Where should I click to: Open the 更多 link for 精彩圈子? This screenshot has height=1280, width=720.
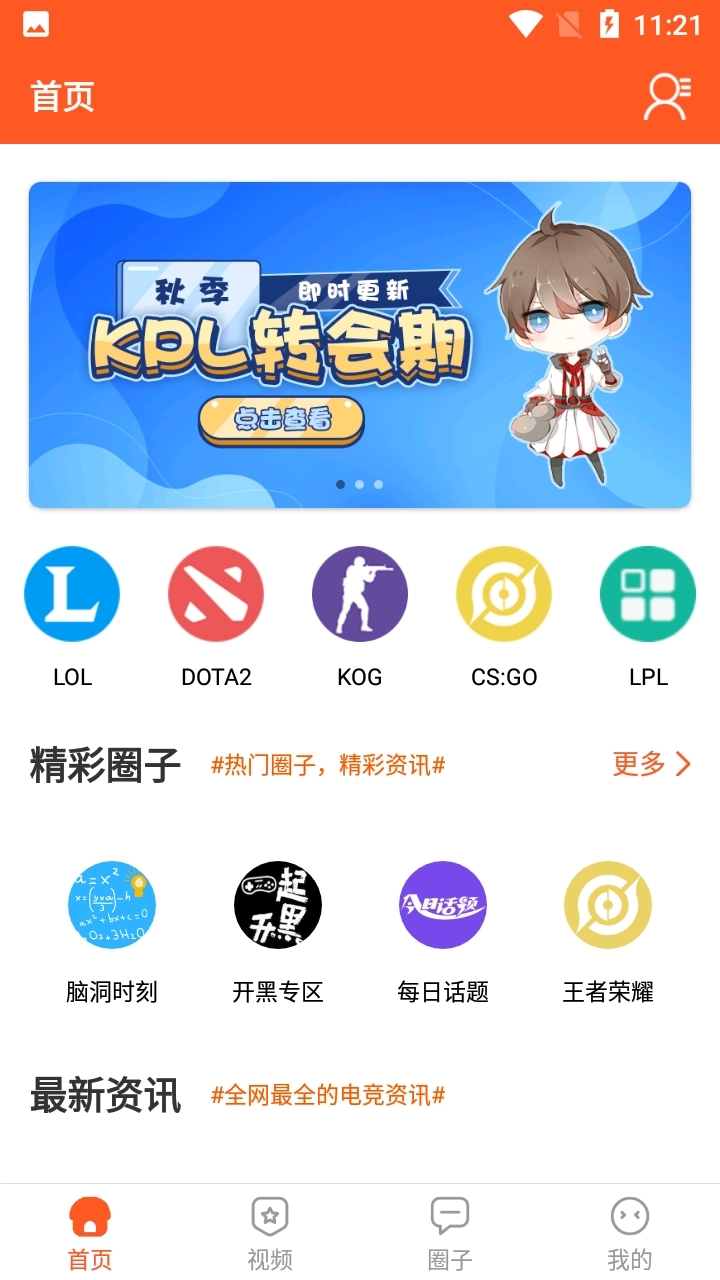651,764
